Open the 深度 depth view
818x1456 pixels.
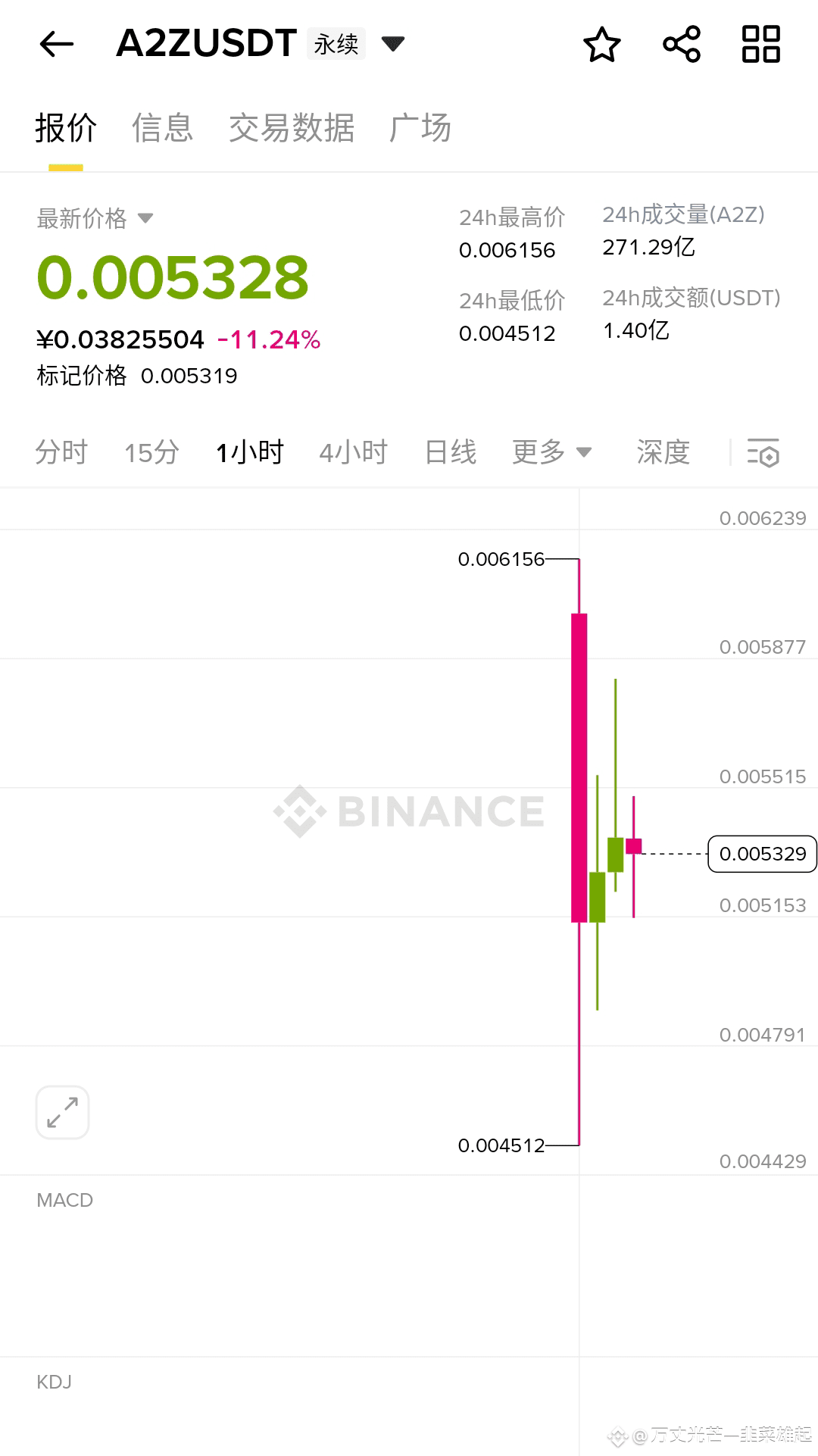click(662, 452)
